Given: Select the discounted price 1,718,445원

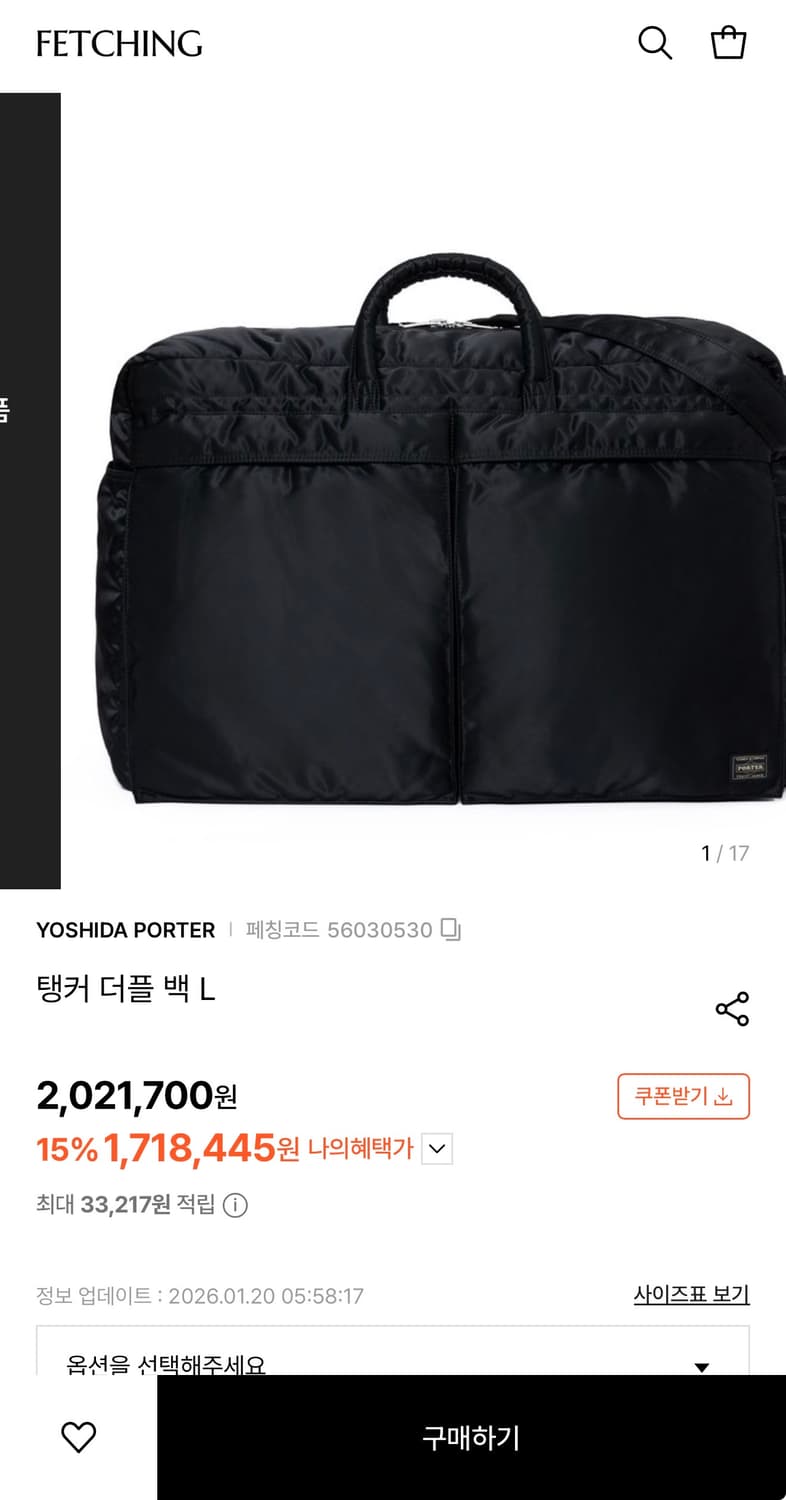Looking at the screenshot, I should pos(197,1149).
